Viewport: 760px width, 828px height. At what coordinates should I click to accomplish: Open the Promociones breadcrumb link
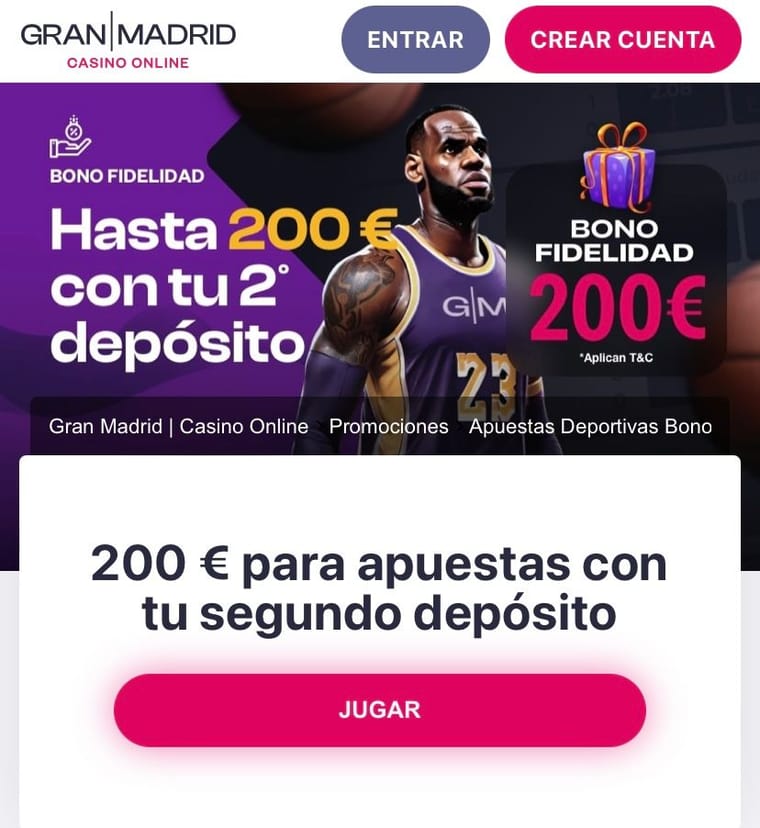tap(388, 426)
